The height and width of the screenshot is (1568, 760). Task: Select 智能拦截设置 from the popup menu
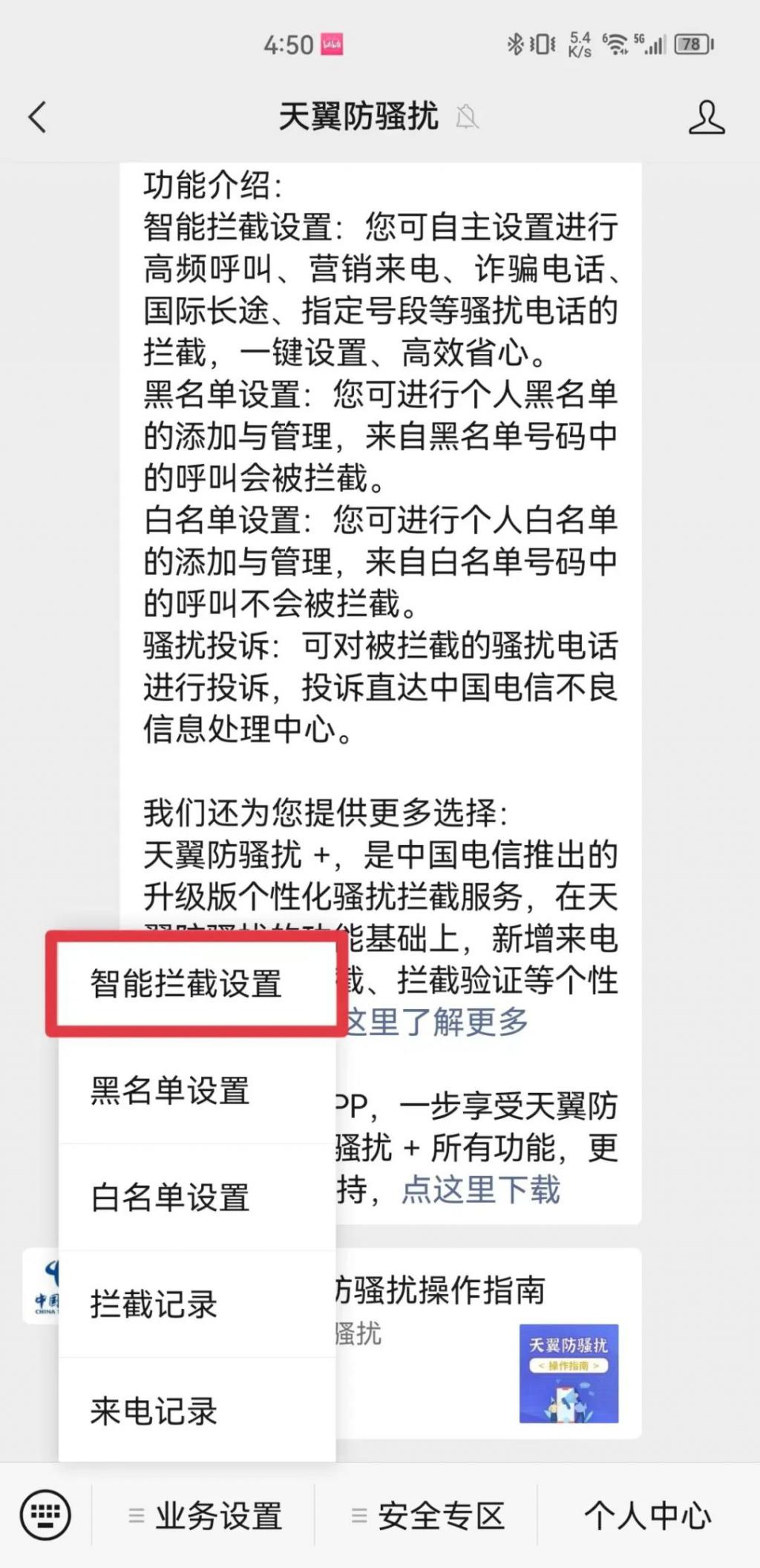pyautogui.click(x=186, y=984)
